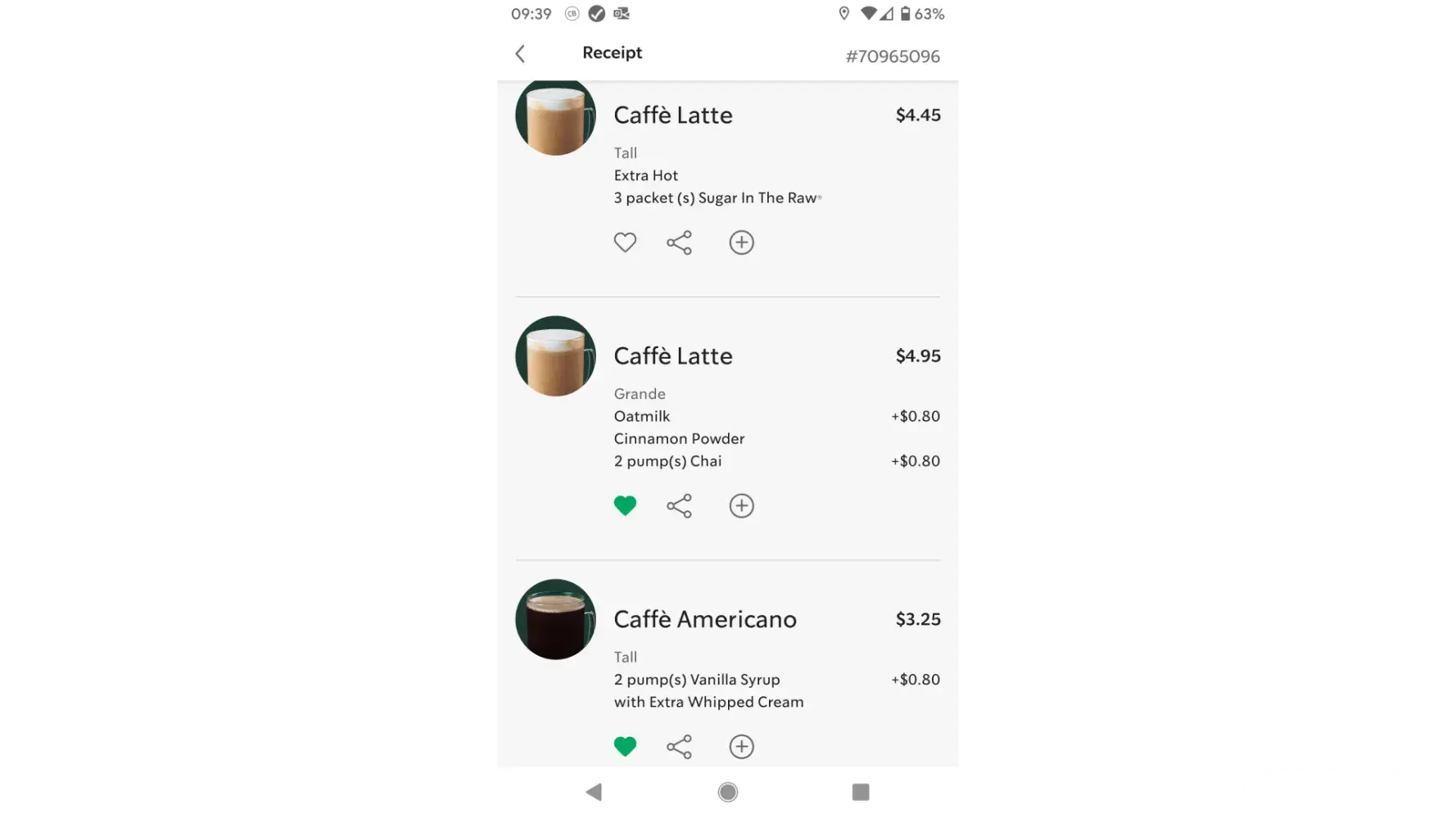The width and height of the screenshot is (1456, 819).
Task: Favorite the Tall Caffè Latte
Action: 625,242
